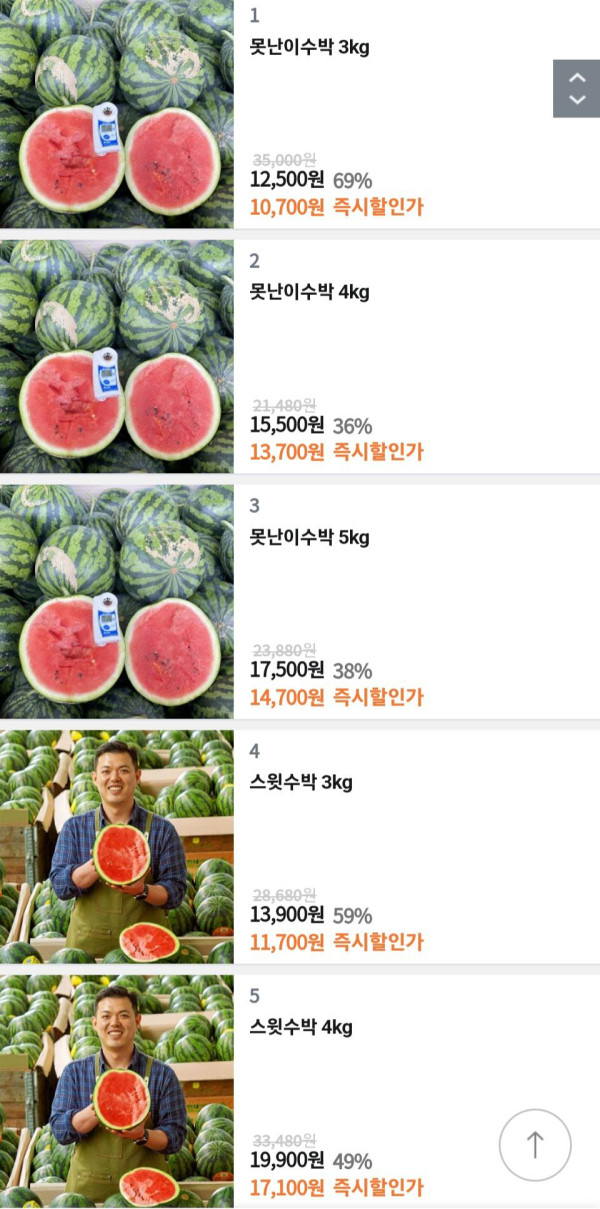Open the 스윗수박 3kg product card
Viewport: 600px width, 1209px height.
[x=301, y=782]
